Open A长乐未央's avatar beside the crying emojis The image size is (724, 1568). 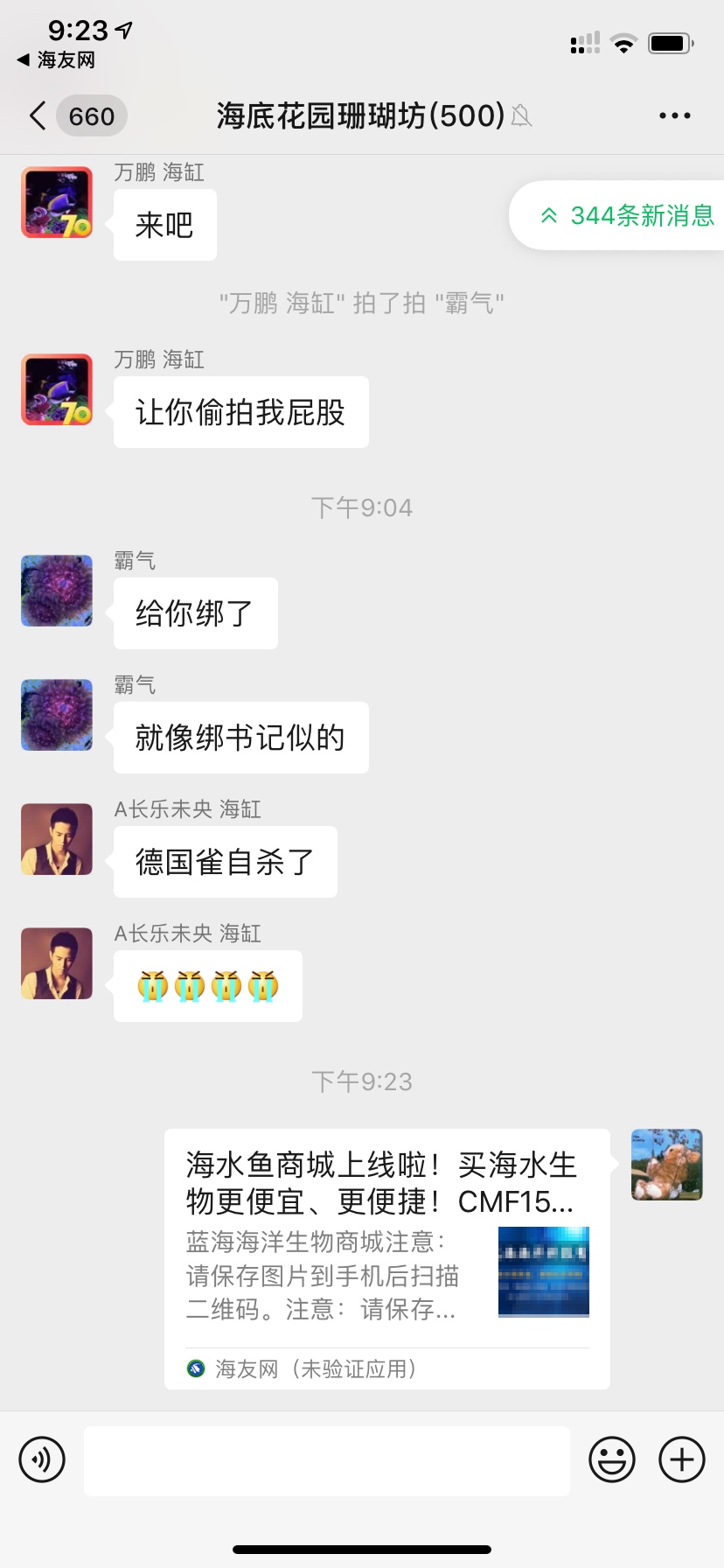(57, 963)
